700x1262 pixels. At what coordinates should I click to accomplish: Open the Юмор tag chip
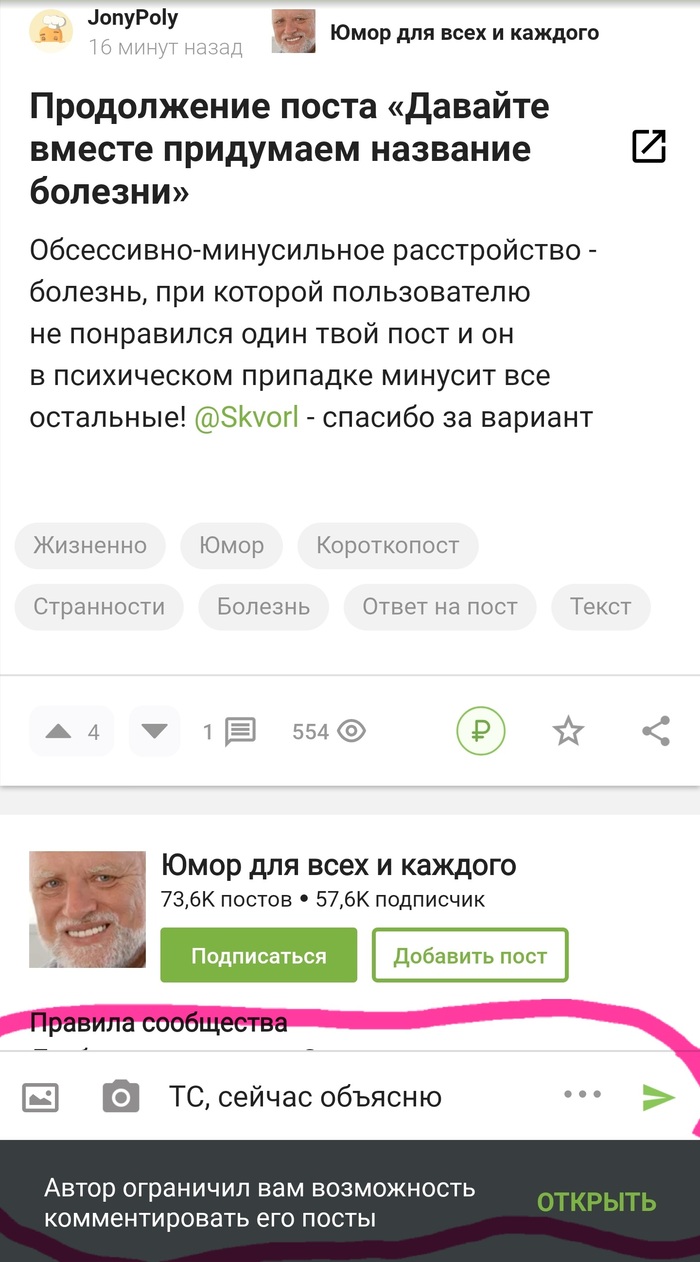231,545
